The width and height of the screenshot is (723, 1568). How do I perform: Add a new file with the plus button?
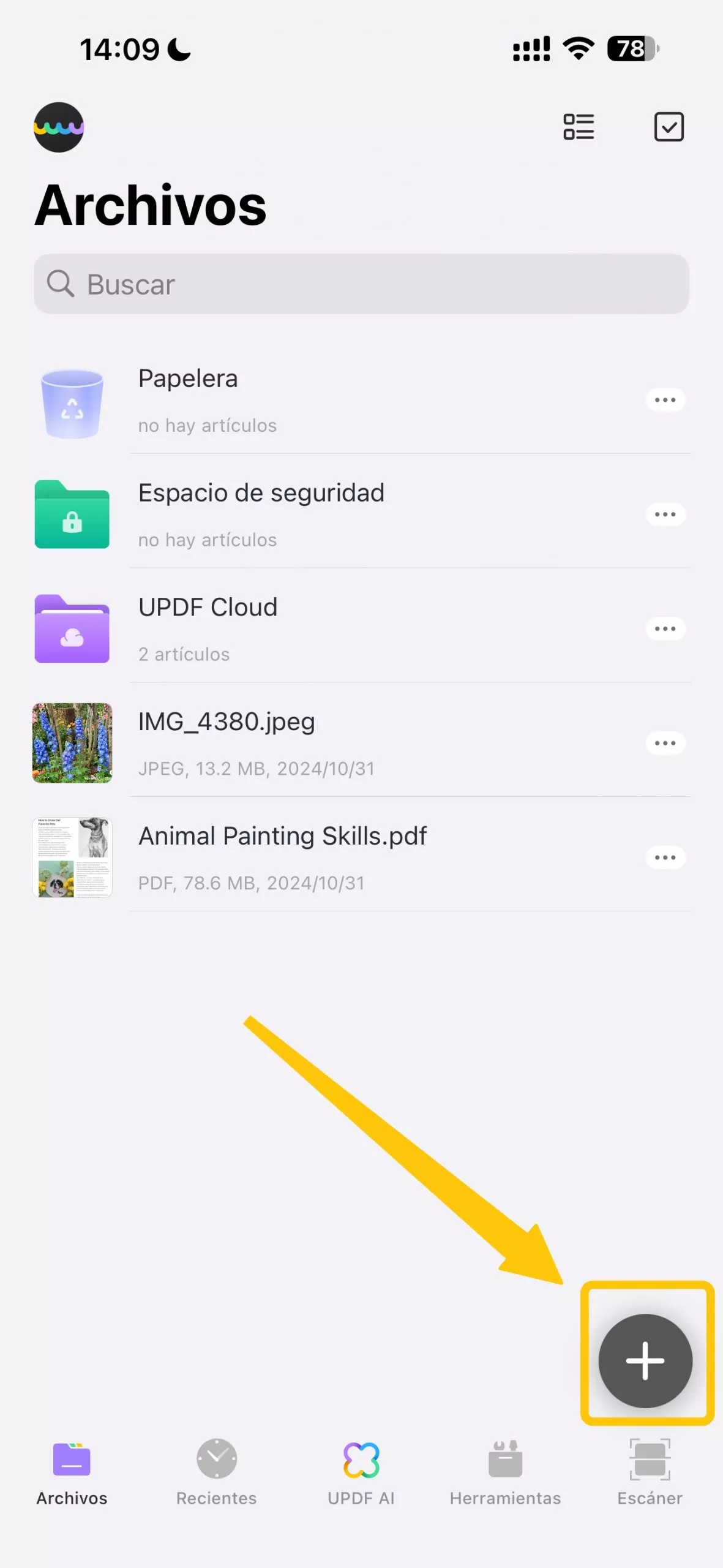645,1361
